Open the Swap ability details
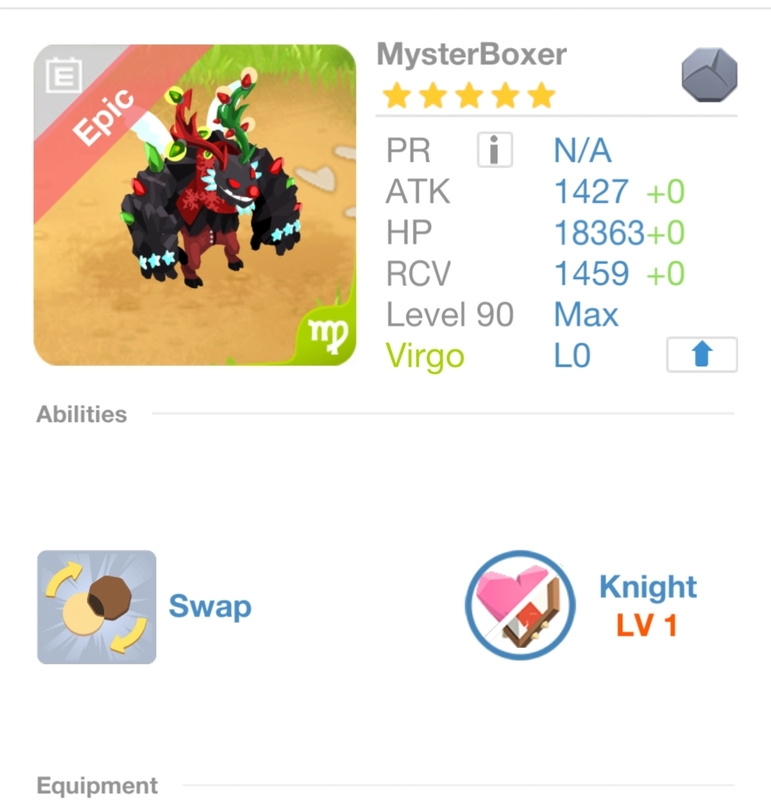The height and width of the screenshot is (800, 771). [97, 607]
